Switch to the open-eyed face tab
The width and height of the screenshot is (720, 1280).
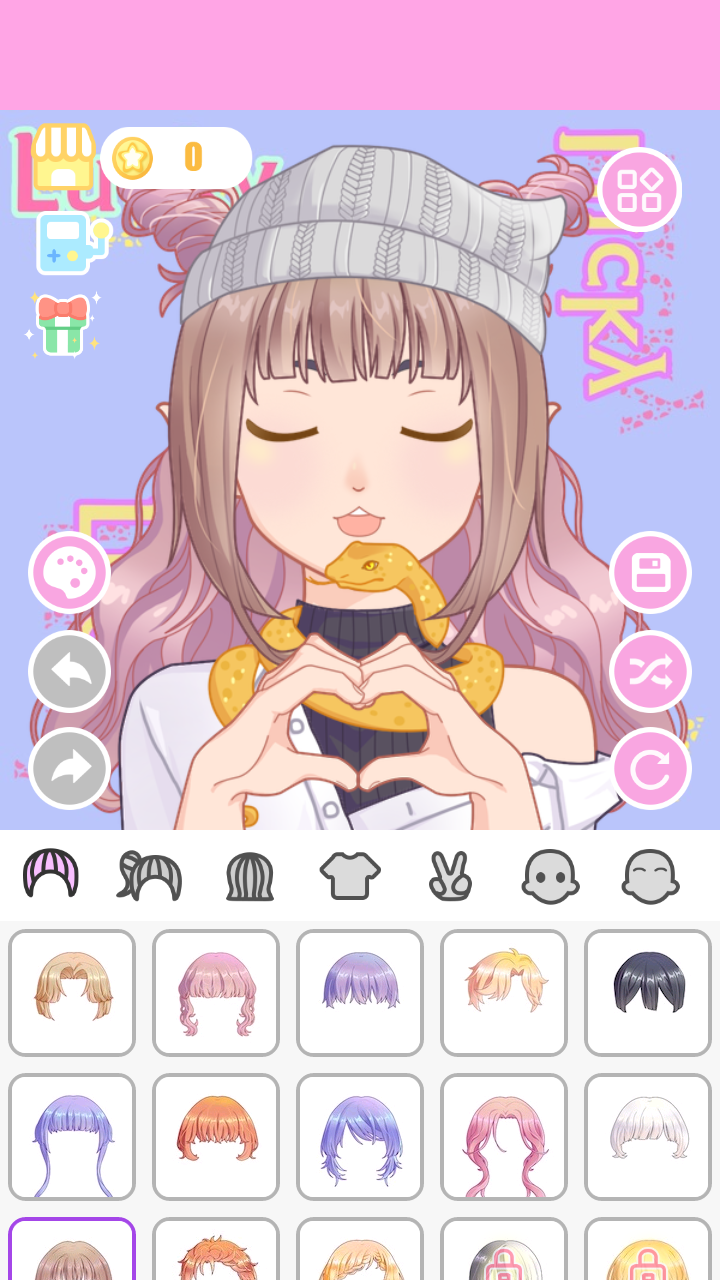coord(550,875)
